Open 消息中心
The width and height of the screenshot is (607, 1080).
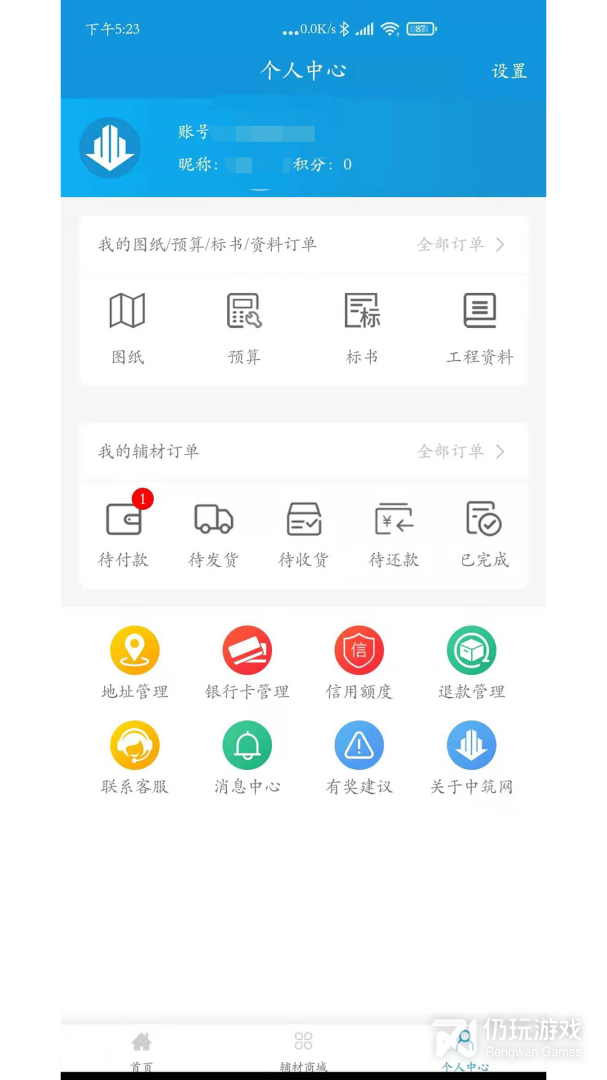coord(247,757)
